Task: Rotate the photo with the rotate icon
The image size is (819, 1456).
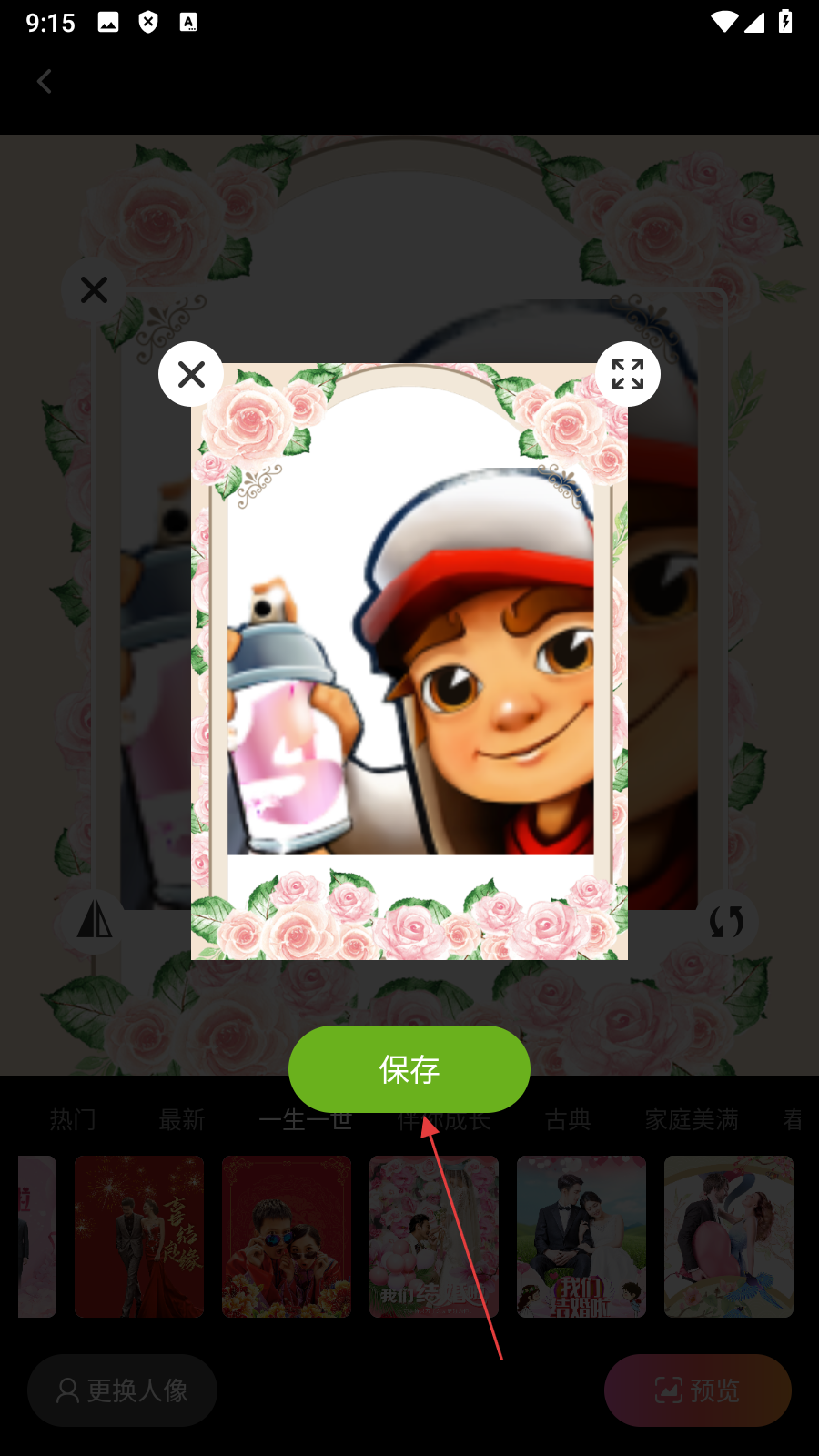Action: [x=726, y=921]
